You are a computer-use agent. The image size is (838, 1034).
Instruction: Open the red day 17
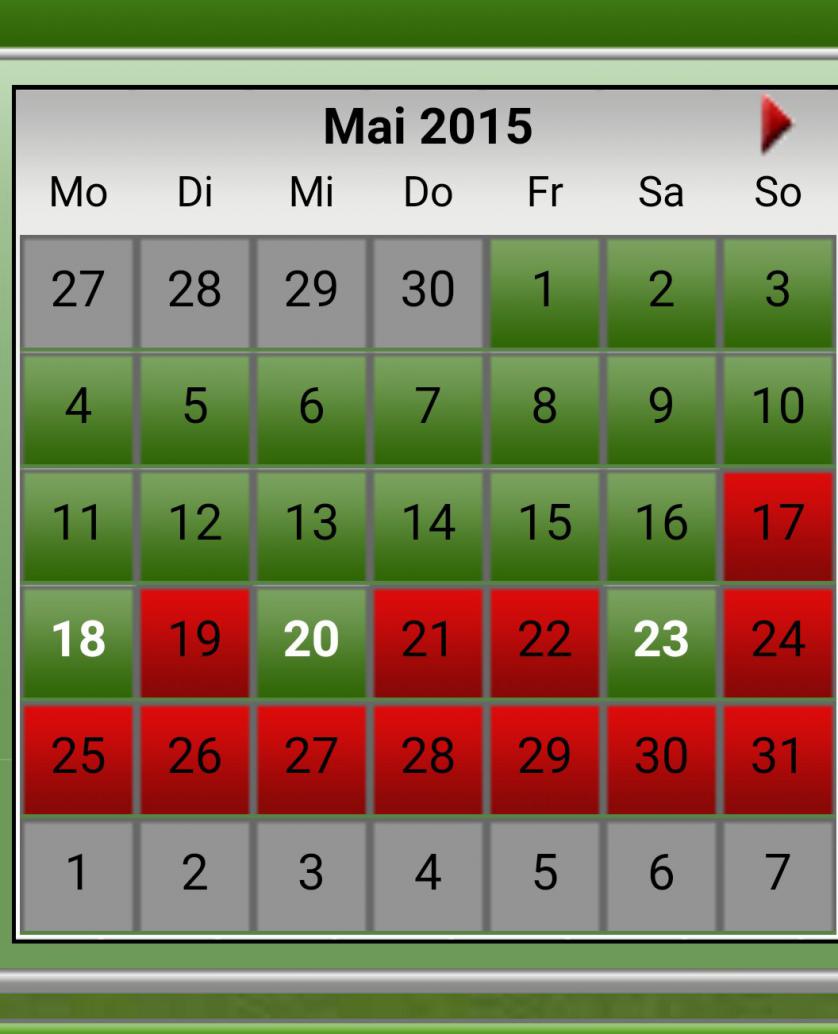tap(778, 525)
